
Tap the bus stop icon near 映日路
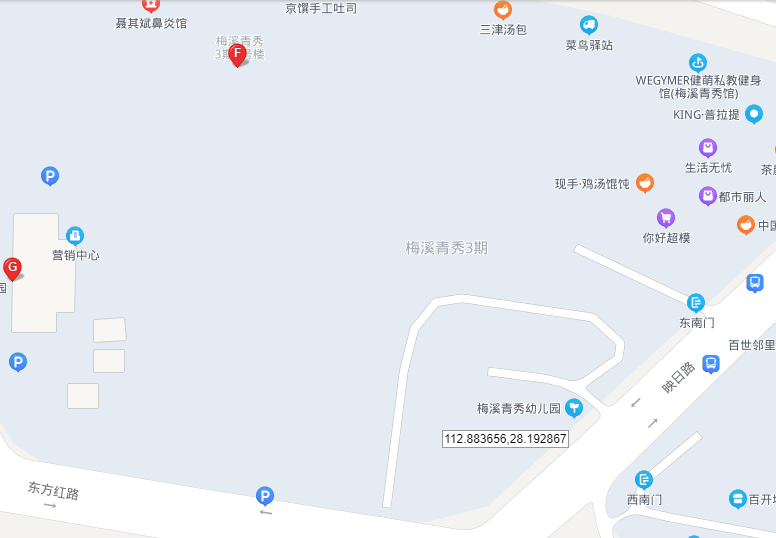tap(711, 364)
